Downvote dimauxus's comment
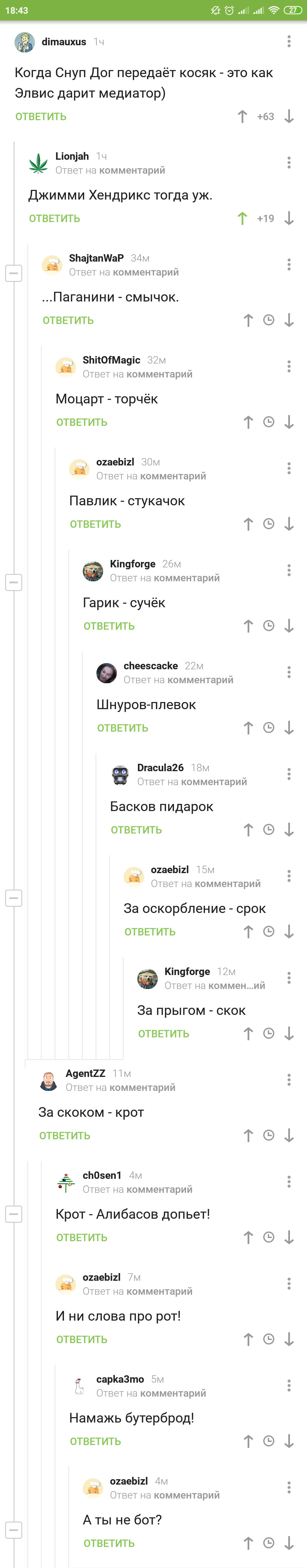The image size is (307, 1568). pyautogui.click(x=289, y=116)
